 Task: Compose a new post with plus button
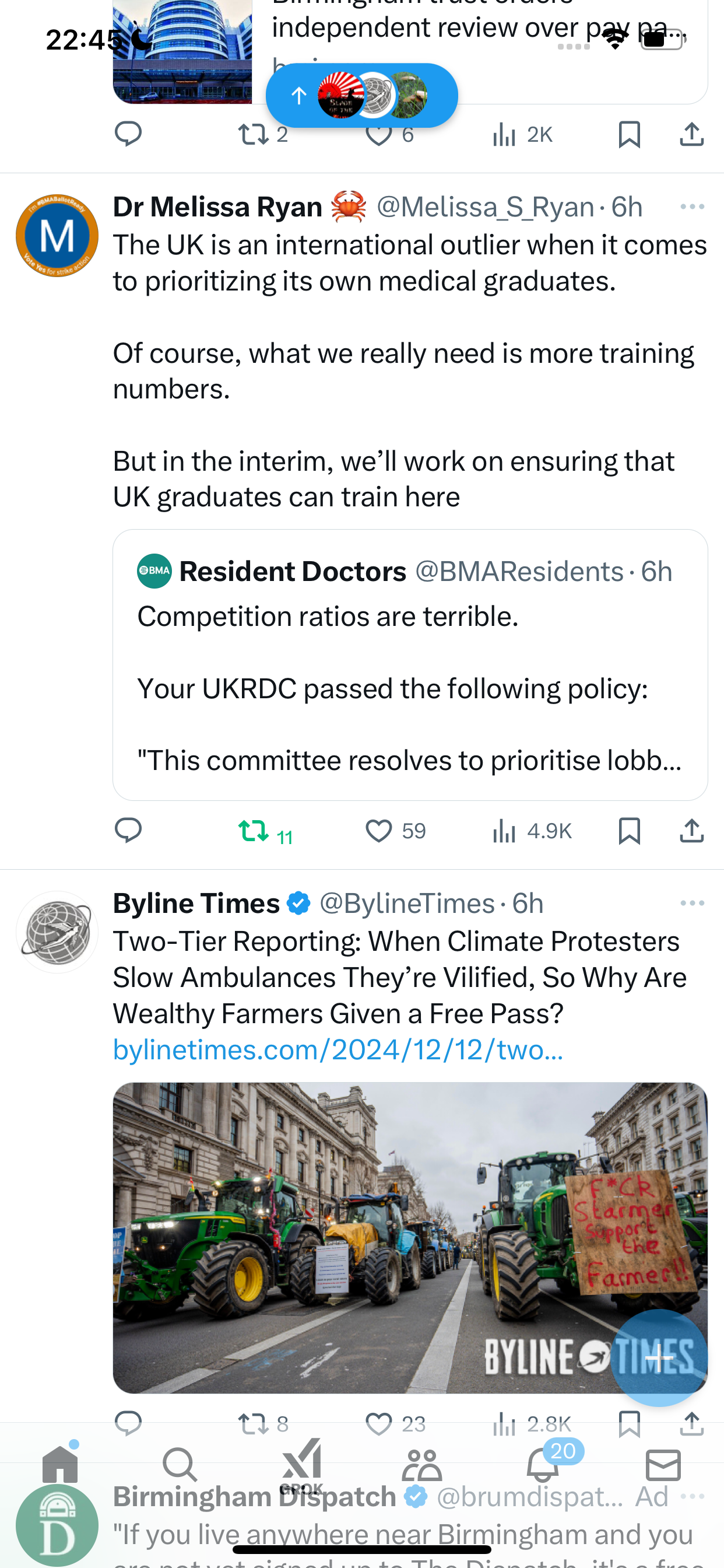click(x=659, y=1357)
